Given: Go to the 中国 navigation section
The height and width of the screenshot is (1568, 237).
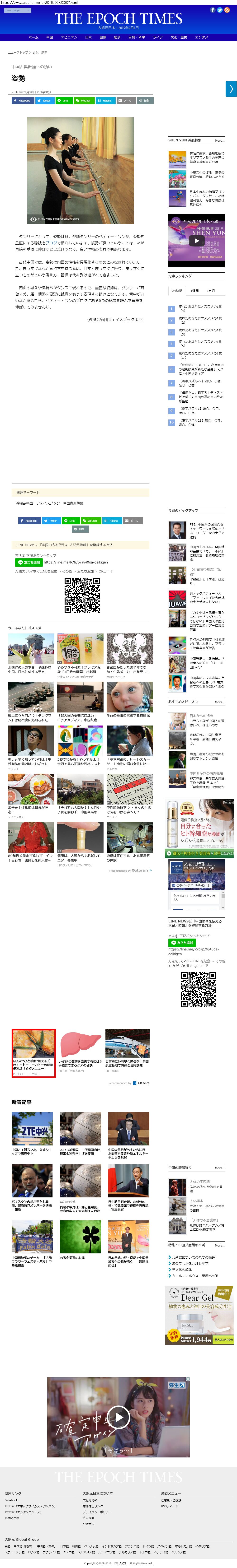Looking at the screenshot, I should click(50, 37).
